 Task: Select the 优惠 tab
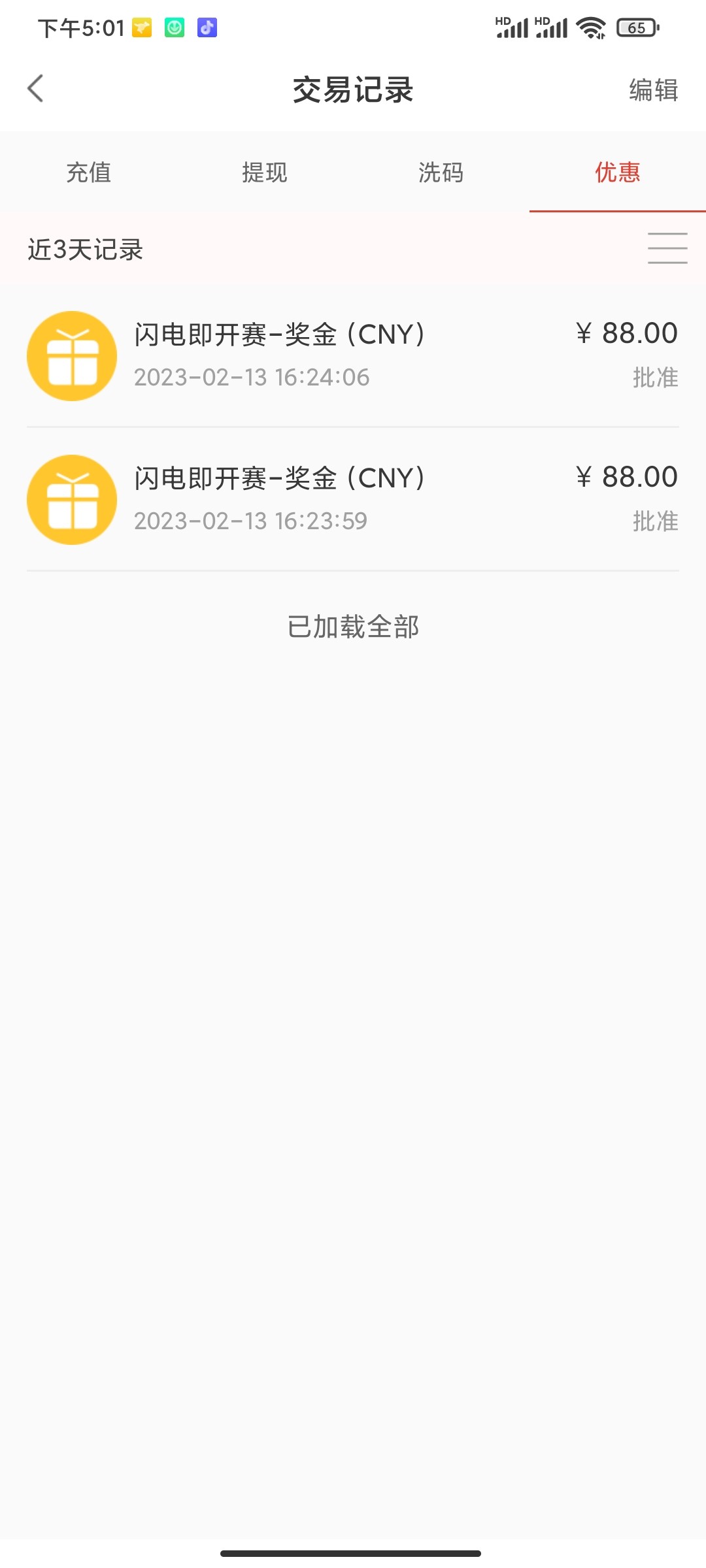click(617, 172)
